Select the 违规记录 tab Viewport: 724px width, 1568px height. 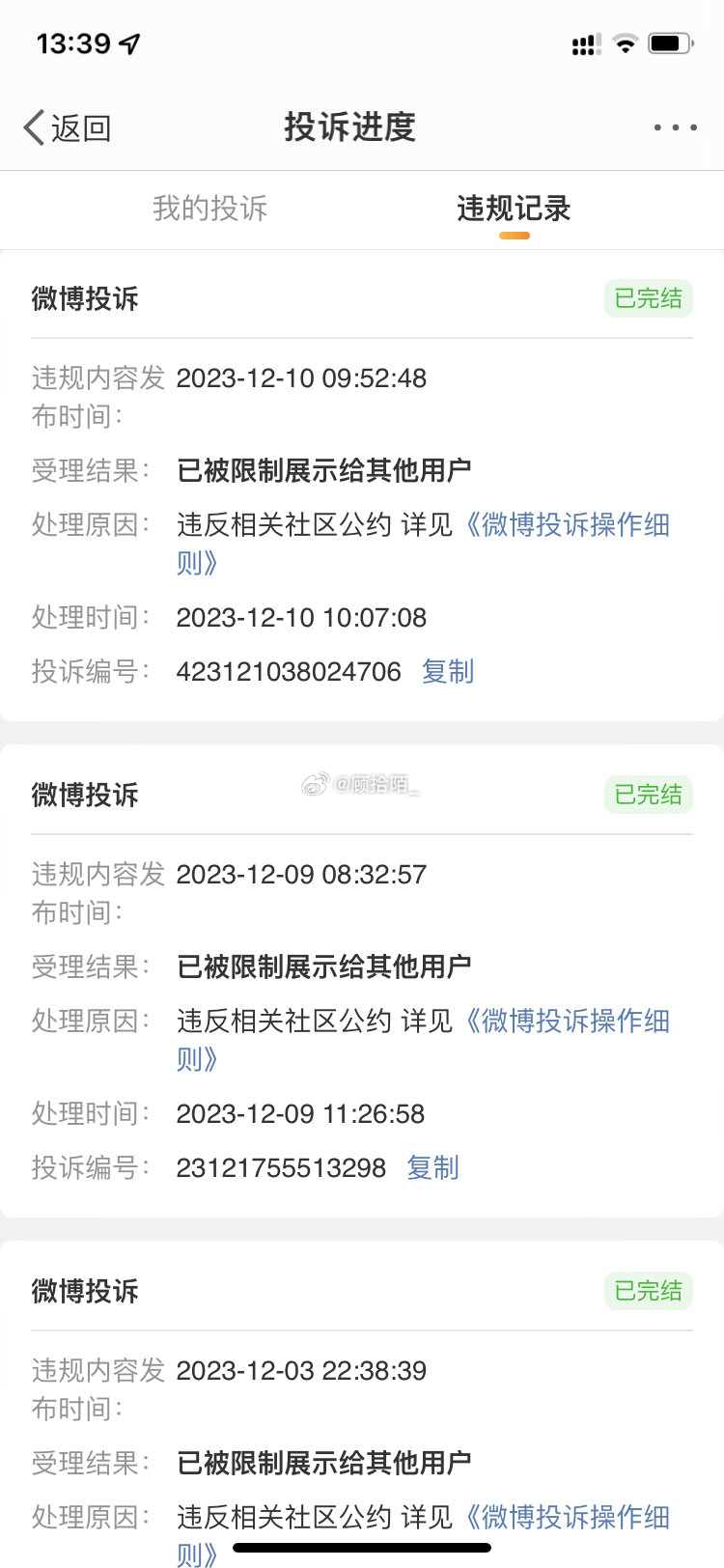tap(514, 208)
